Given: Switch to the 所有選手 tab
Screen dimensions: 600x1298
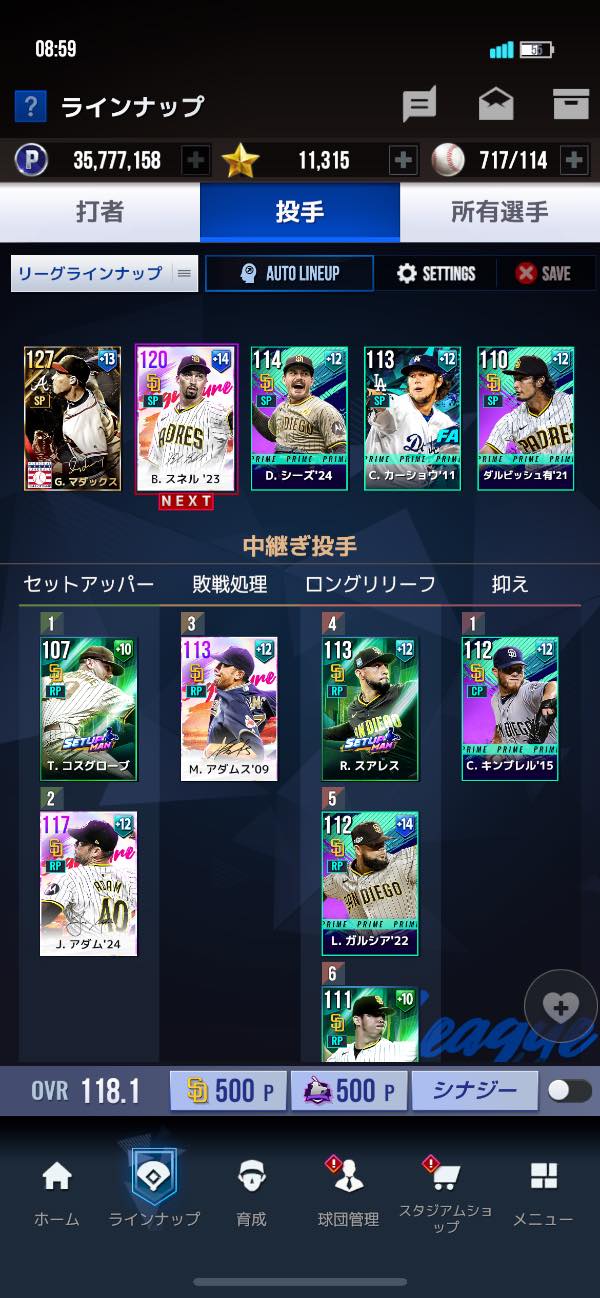Looking at the screenshot, I should click(x=499, y=212).
